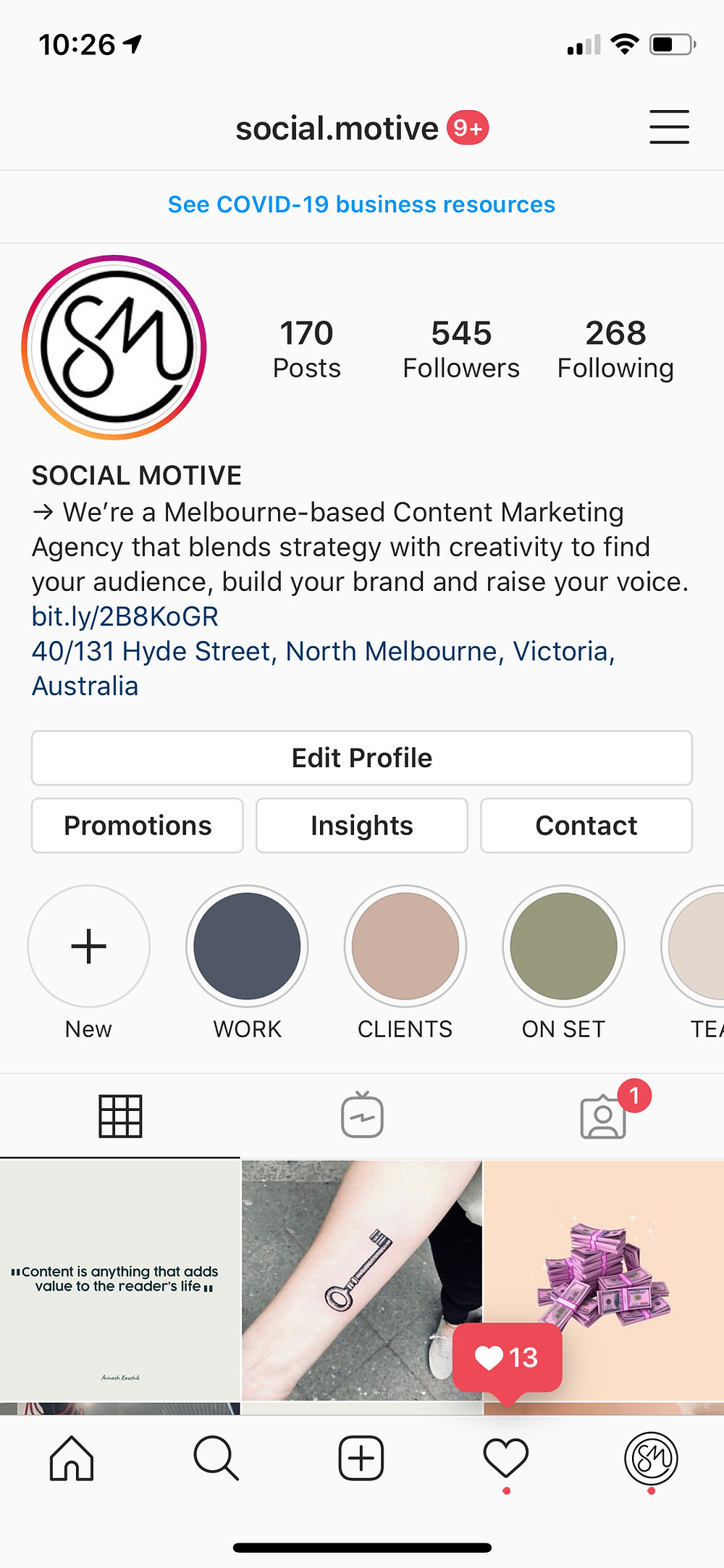Screen dimensions: 724x1568
Task: Add a New story highlight
Action: [89, 947]
